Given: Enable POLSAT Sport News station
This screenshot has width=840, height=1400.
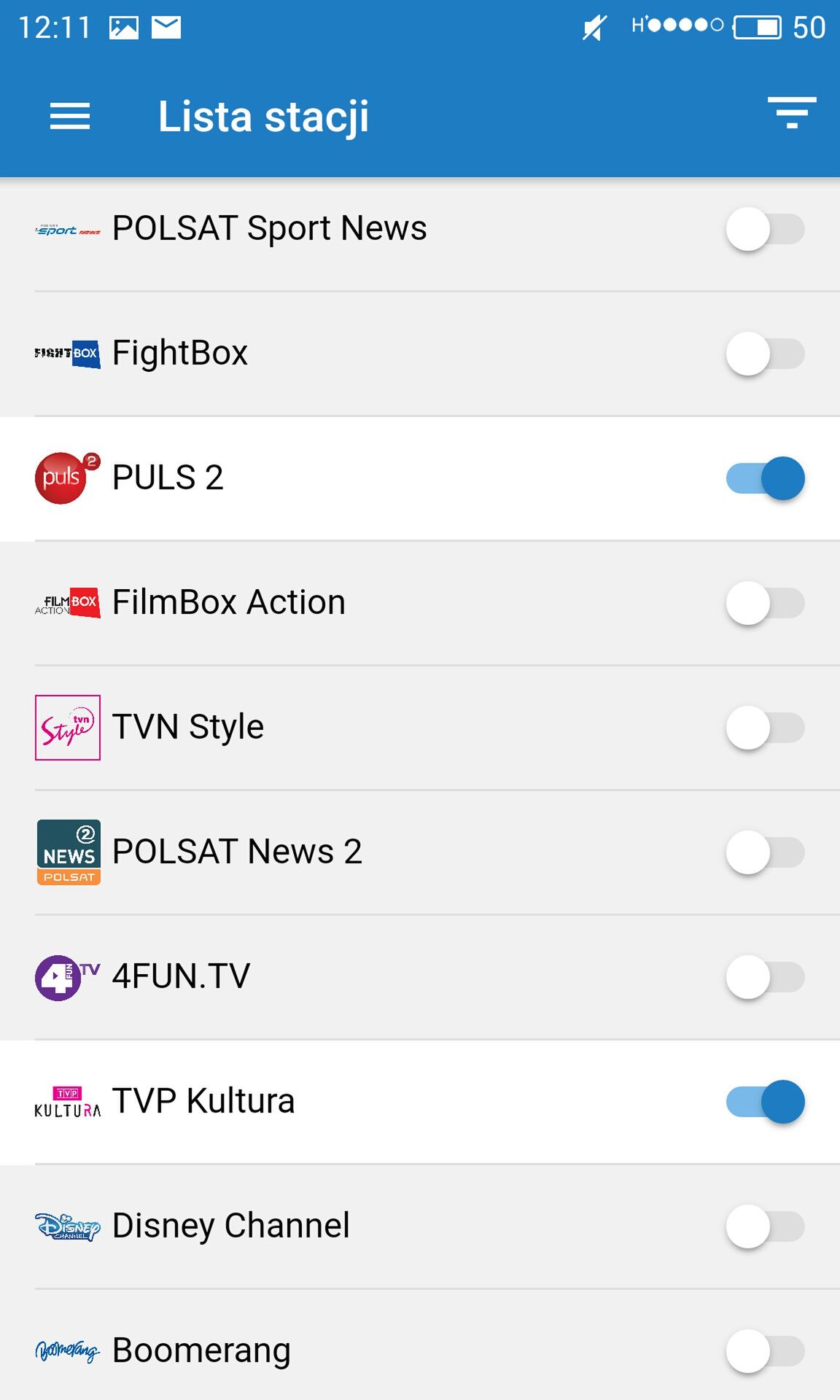Looking at the screenshot, I should (x=765, y=229).
